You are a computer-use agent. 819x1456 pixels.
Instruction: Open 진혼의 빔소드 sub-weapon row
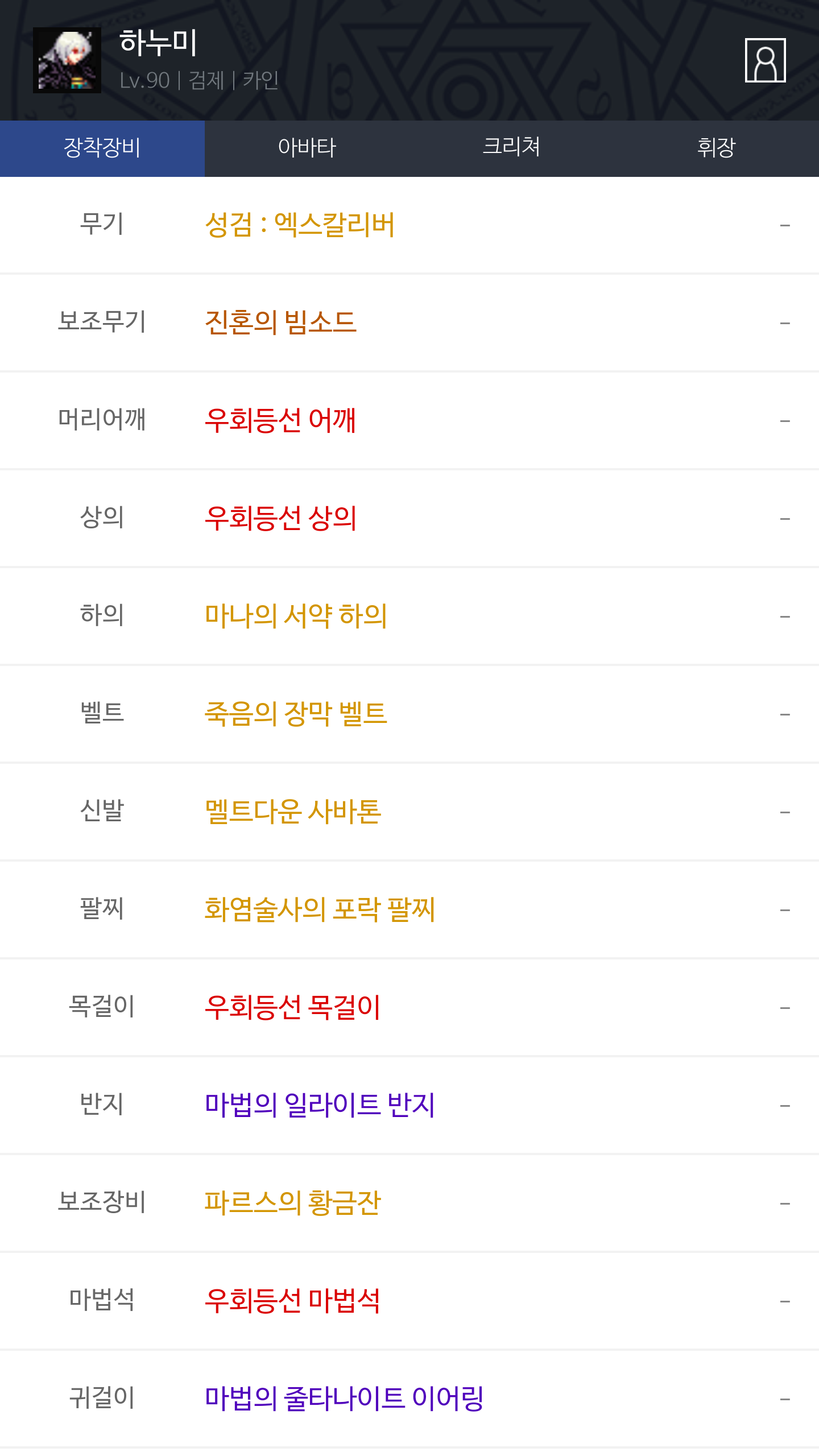(409, 323)
